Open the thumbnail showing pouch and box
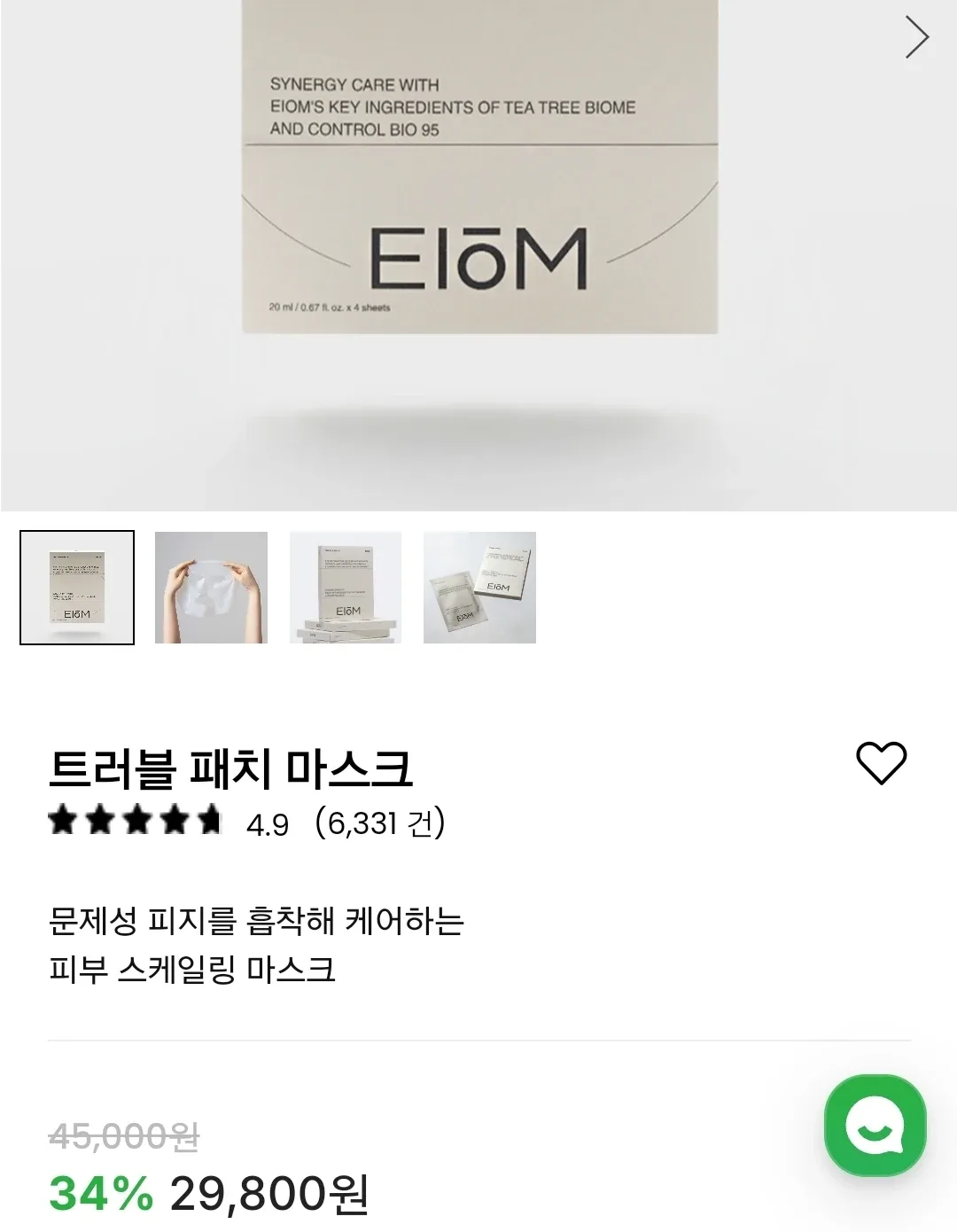Screen dimensions: 957x1232 (479, 588)
